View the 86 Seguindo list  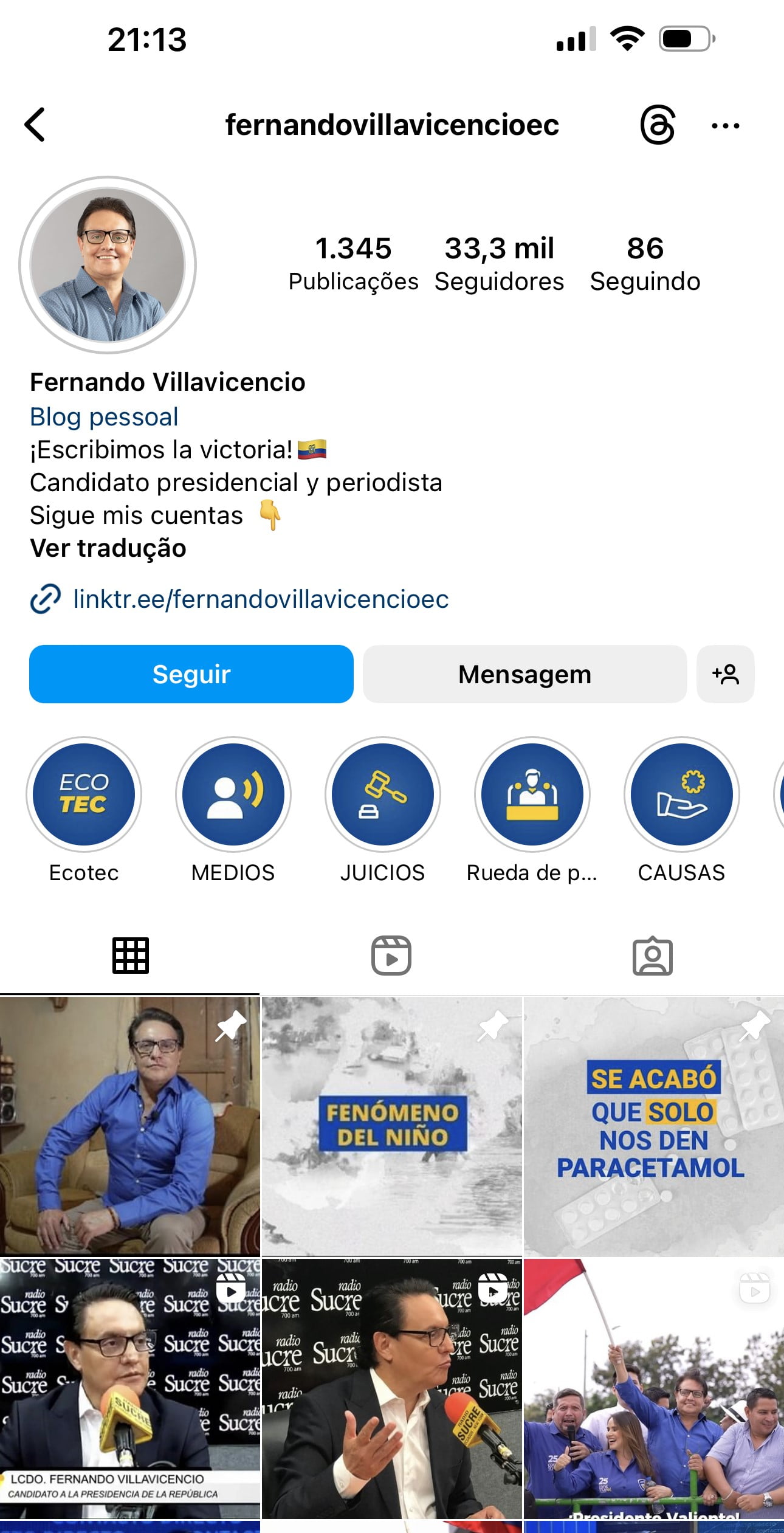(x=645, y=264)
